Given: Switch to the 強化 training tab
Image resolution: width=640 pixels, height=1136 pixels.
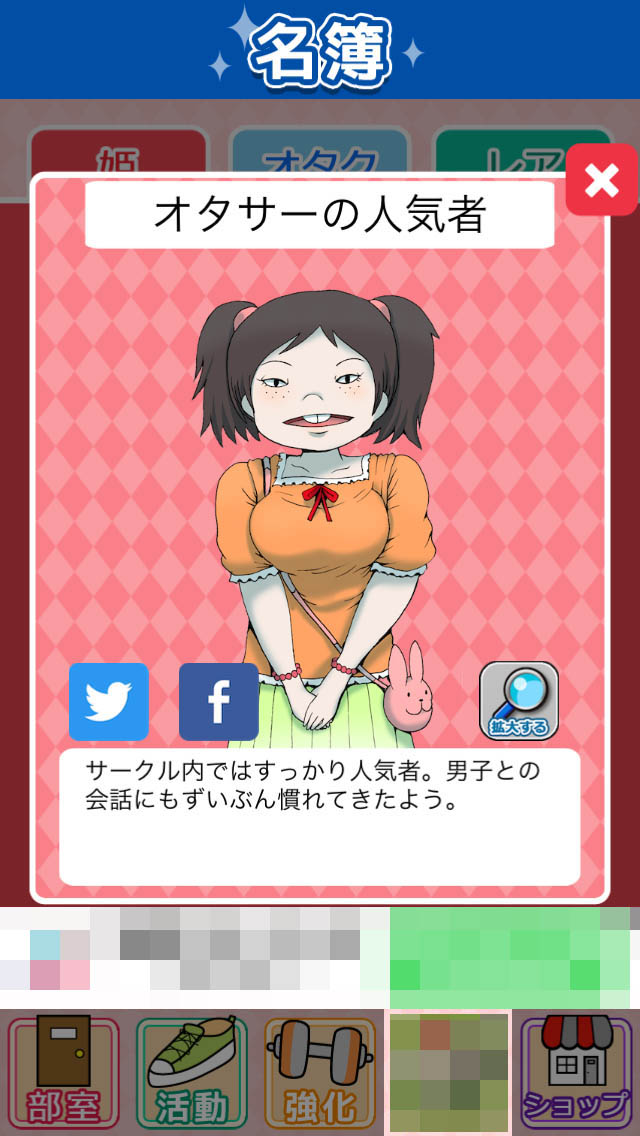Looking at the screenshot, I should pos(320,1072).
